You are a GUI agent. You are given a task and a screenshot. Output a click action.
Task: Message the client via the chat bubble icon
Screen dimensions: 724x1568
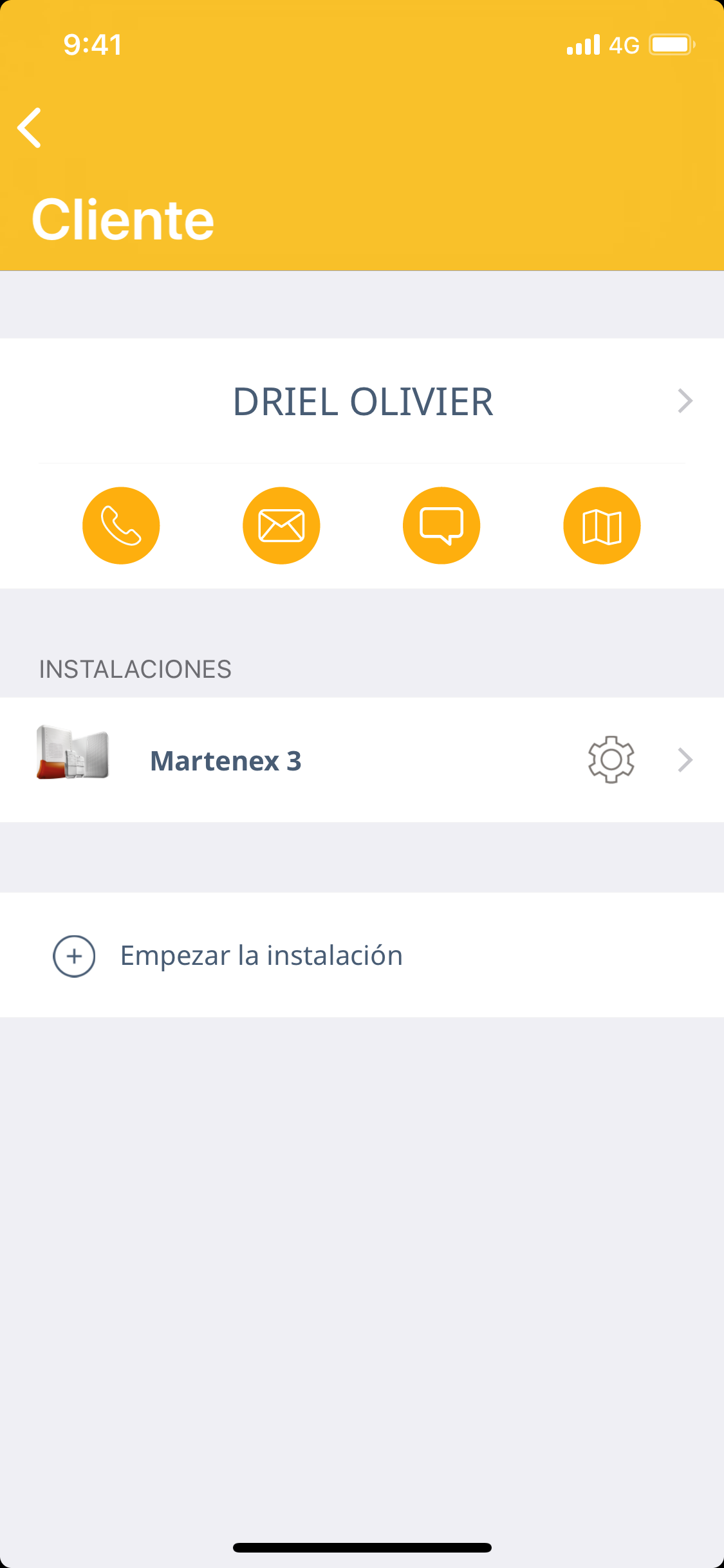441,526
